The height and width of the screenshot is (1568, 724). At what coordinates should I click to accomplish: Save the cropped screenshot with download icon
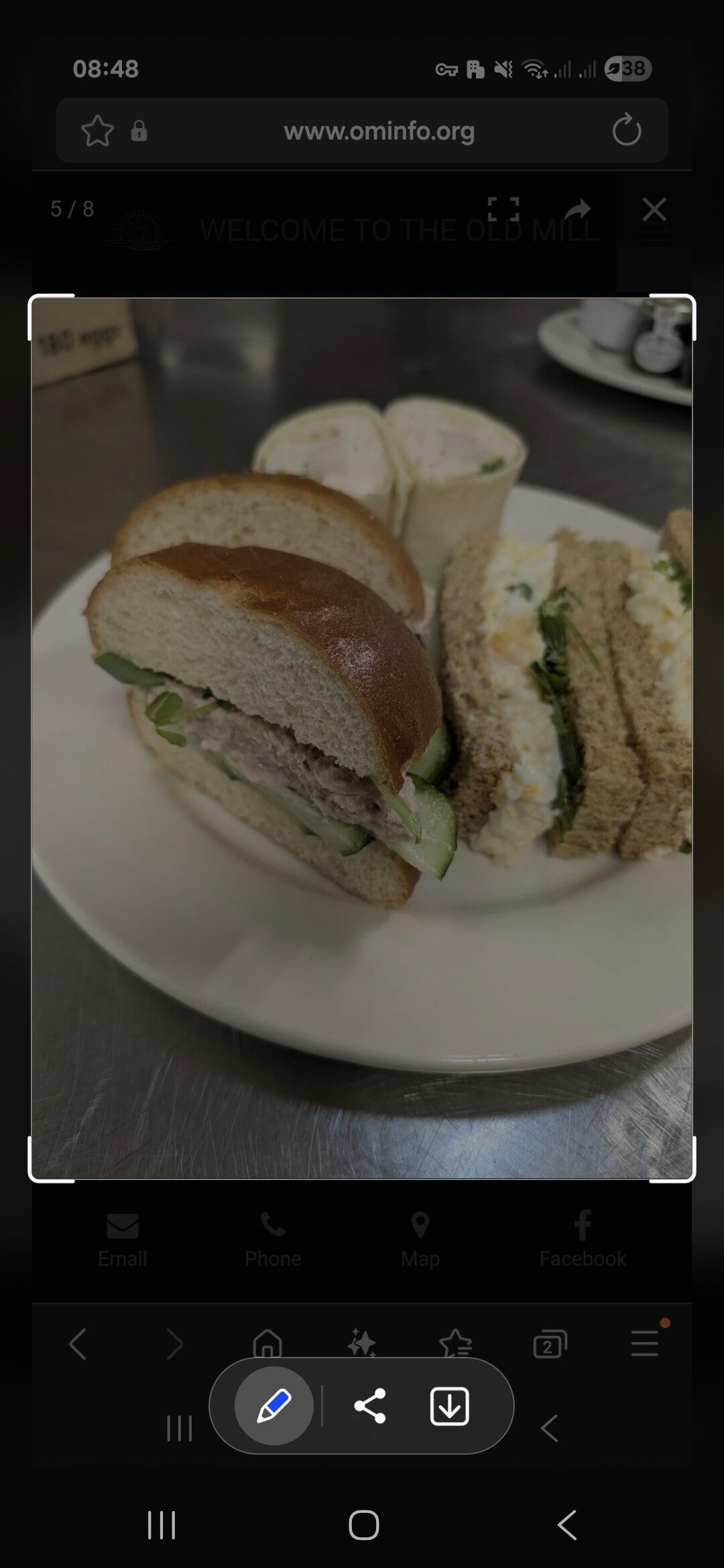pyautogui.click(x=449, y=1406)
